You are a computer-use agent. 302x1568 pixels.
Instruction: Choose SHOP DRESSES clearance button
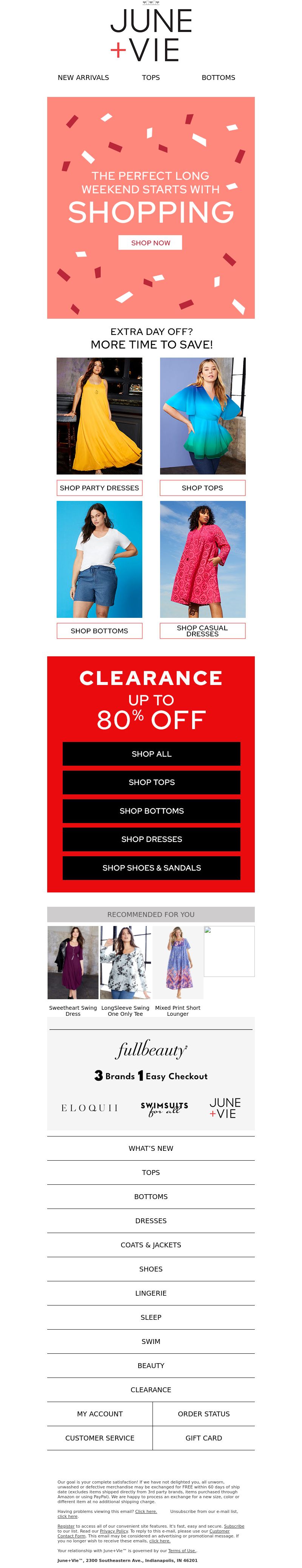tap(151, 839)
